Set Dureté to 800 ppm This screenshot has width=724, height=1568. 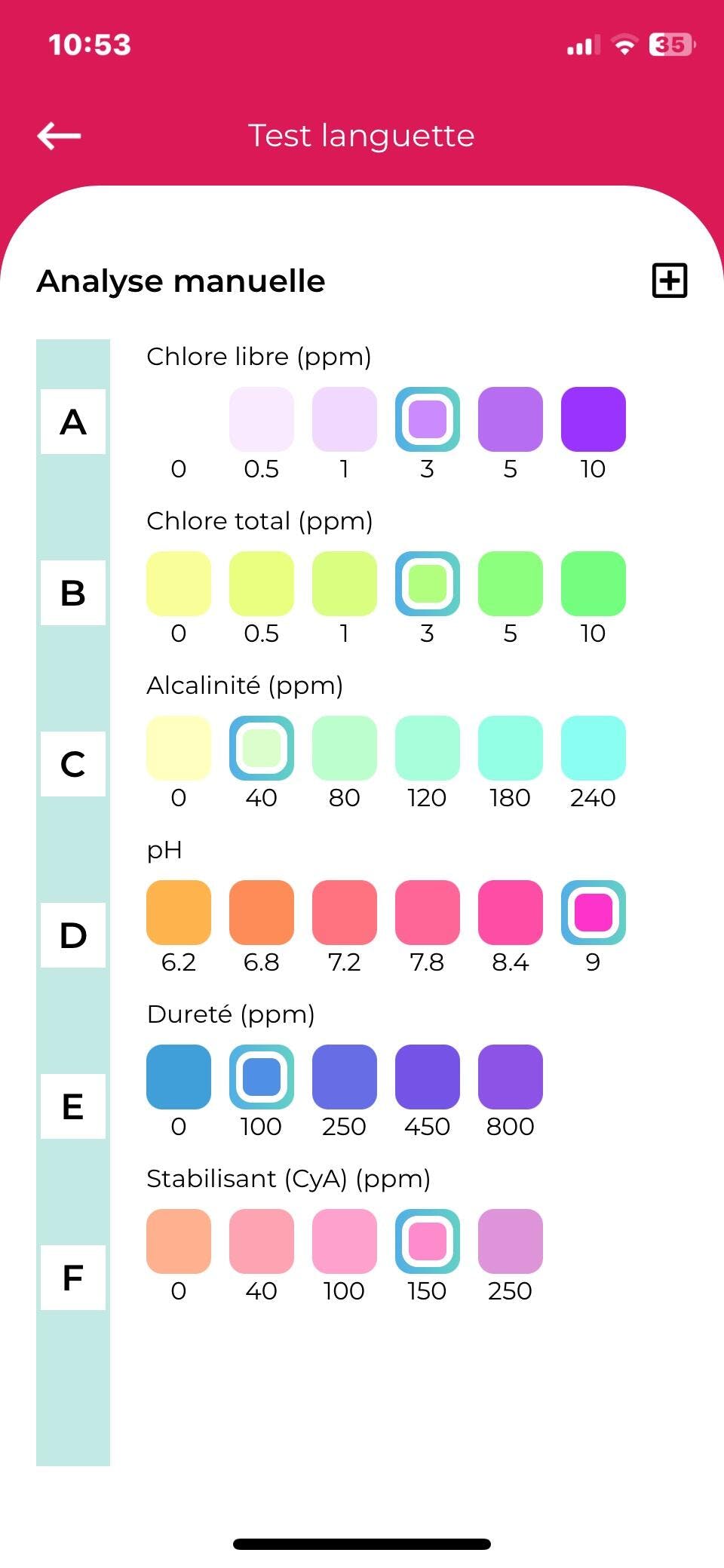pyautogui.click(x=511, y=1077)
